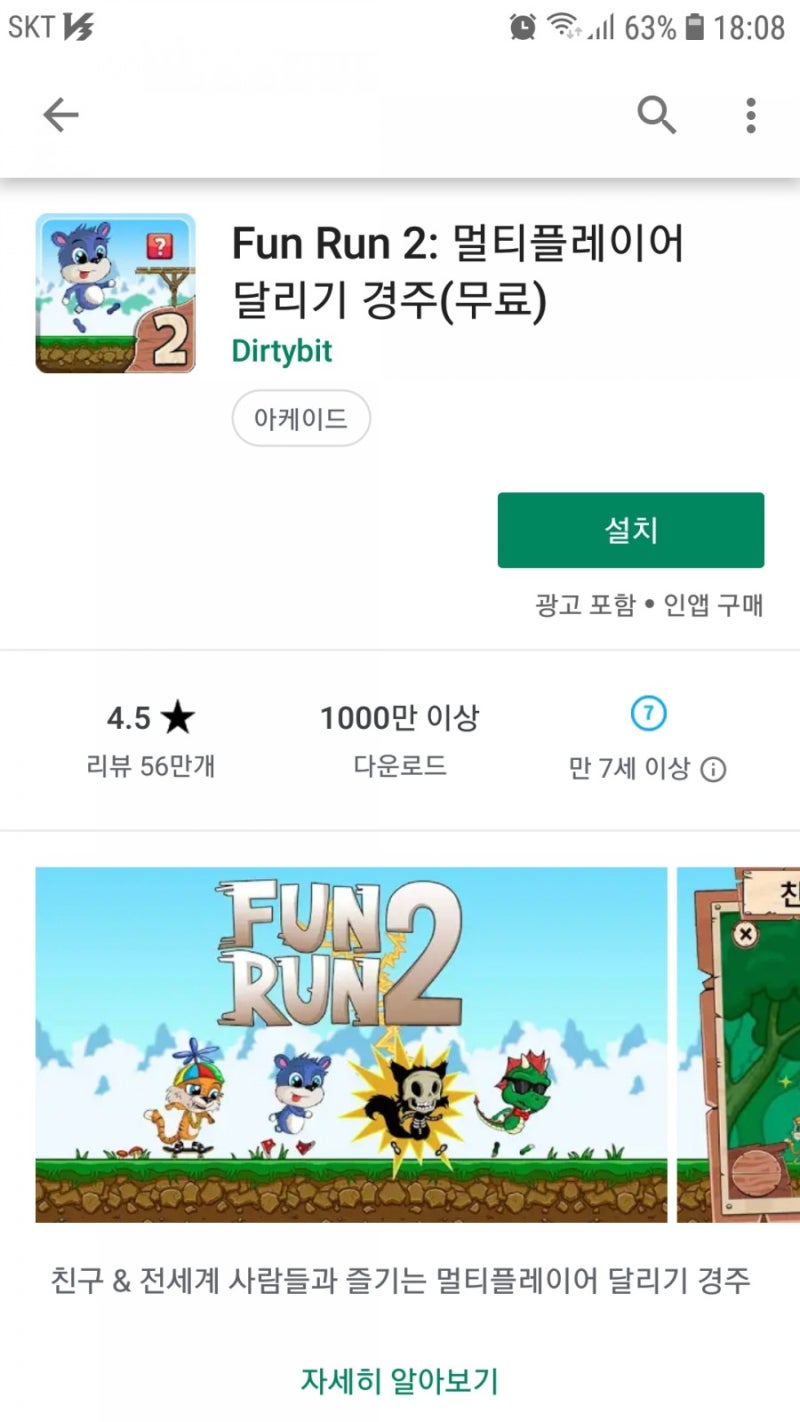Image resolution: width=800 pixels, height=1422 pixels.
Task: Tap the partially visible second screenshot
Action: point(740,1047)
